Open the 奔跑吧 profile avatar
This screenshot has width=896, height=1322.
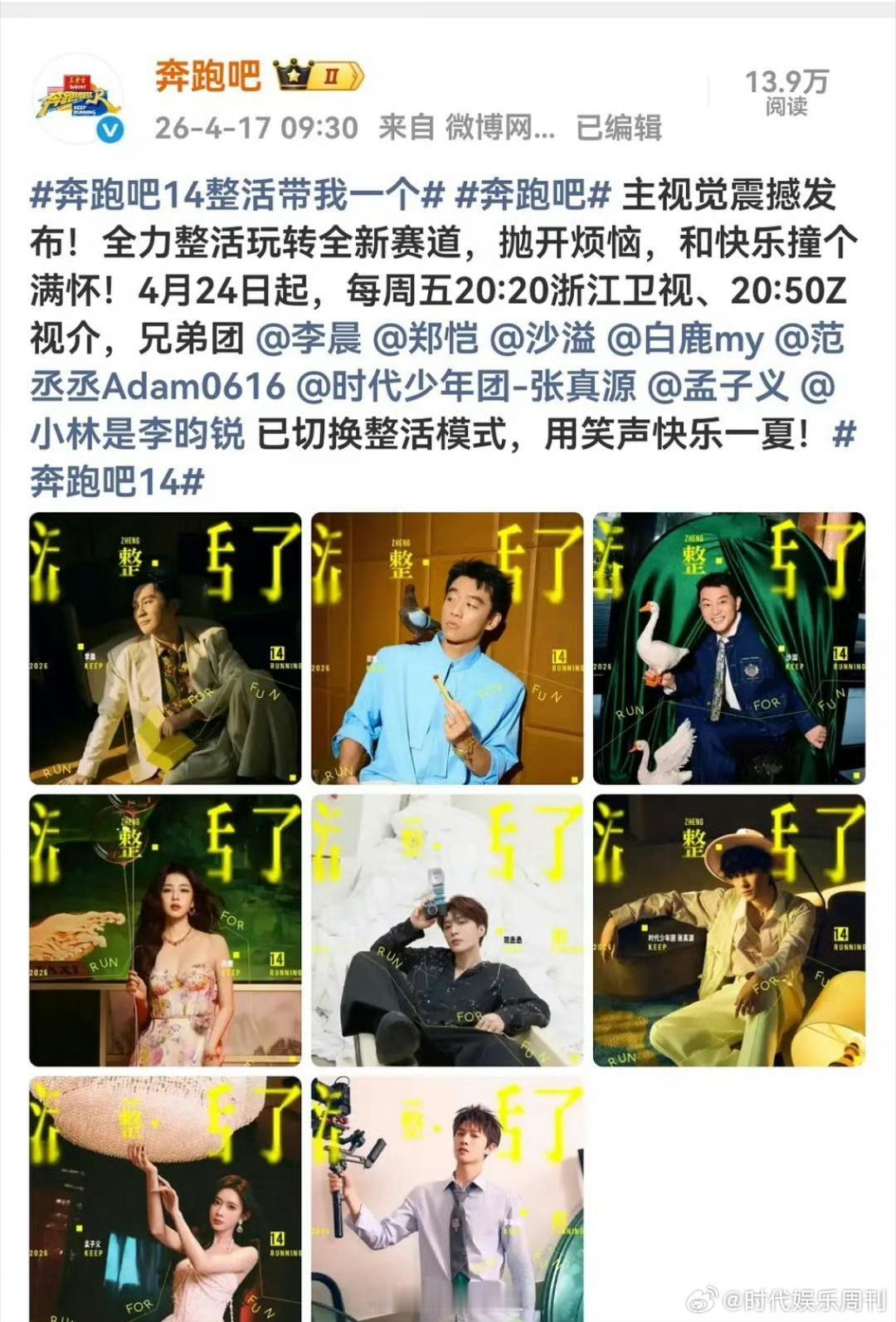78,100
